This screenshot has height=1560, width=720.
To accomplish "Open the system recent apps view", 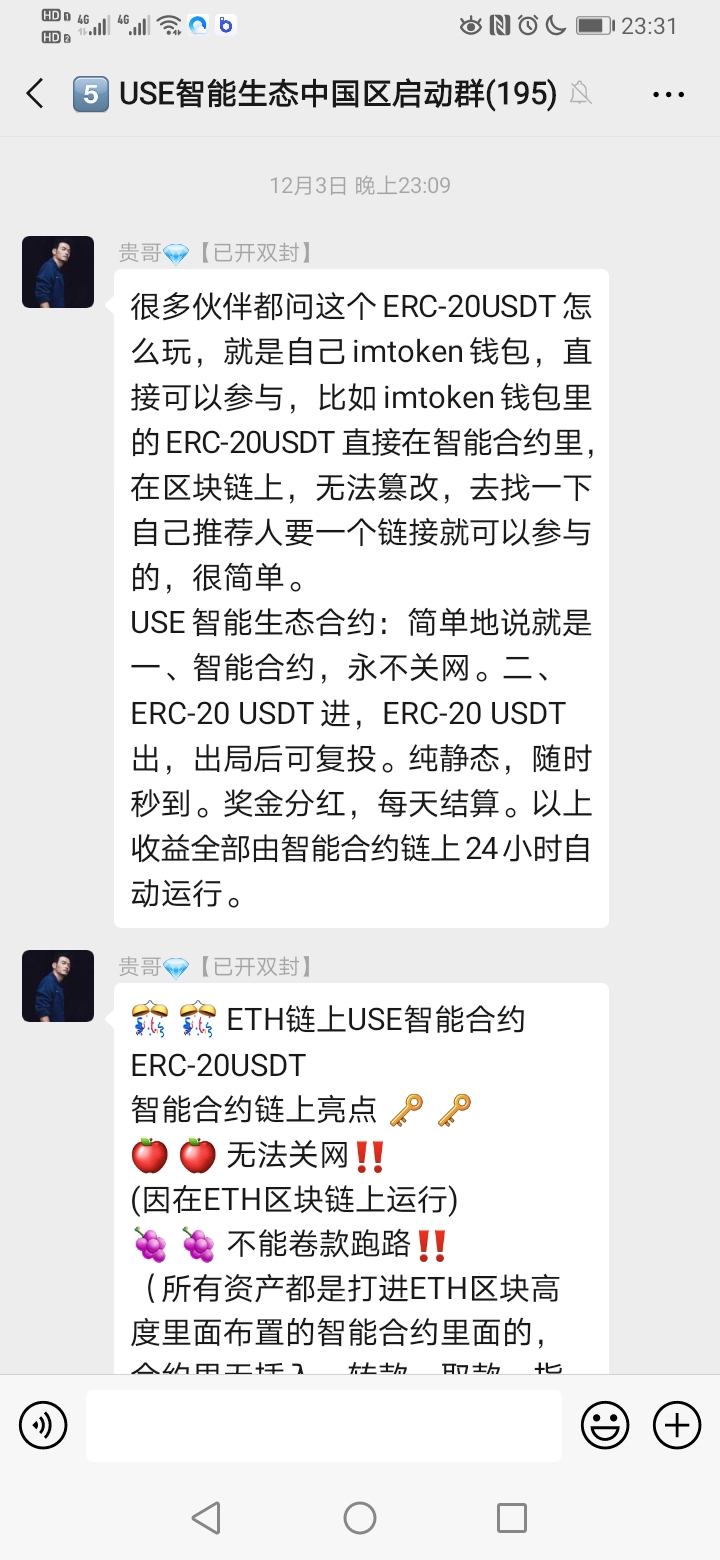I will 512,1518.
